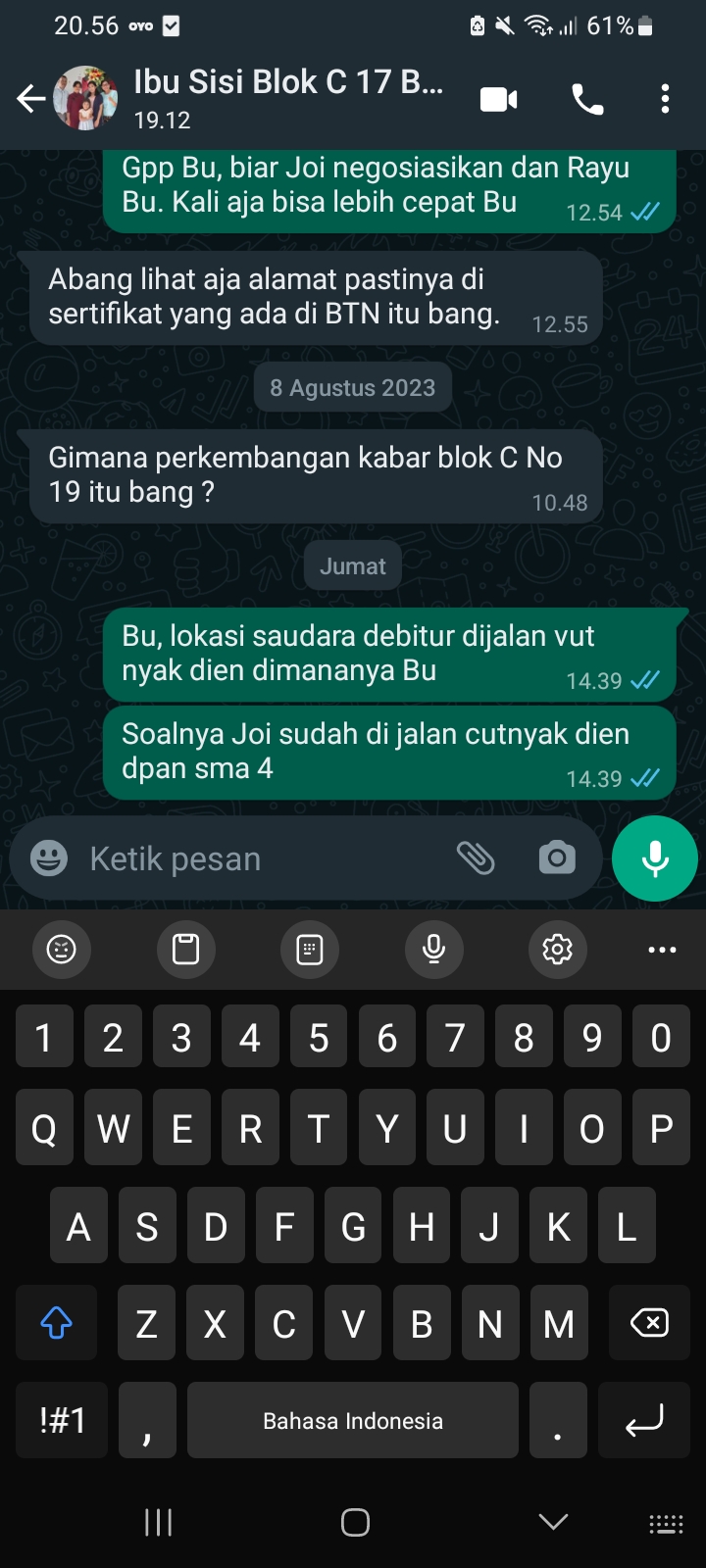Tap the shift key
Image resolution: width=706 pixels, height=1568 pixels.
coord(57,1323)
